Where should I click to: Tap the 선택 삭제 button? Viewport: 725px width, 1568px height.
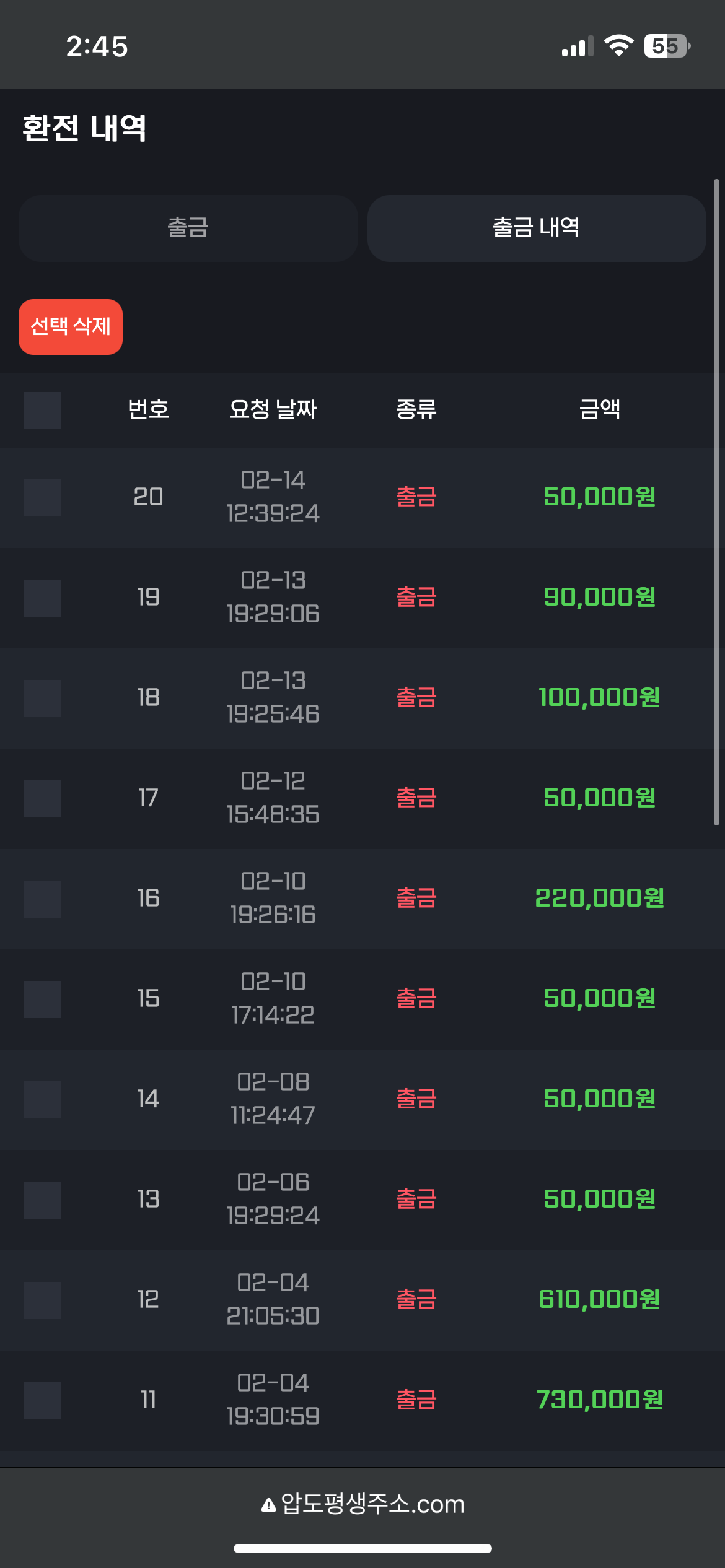click(x=71, y=326)
